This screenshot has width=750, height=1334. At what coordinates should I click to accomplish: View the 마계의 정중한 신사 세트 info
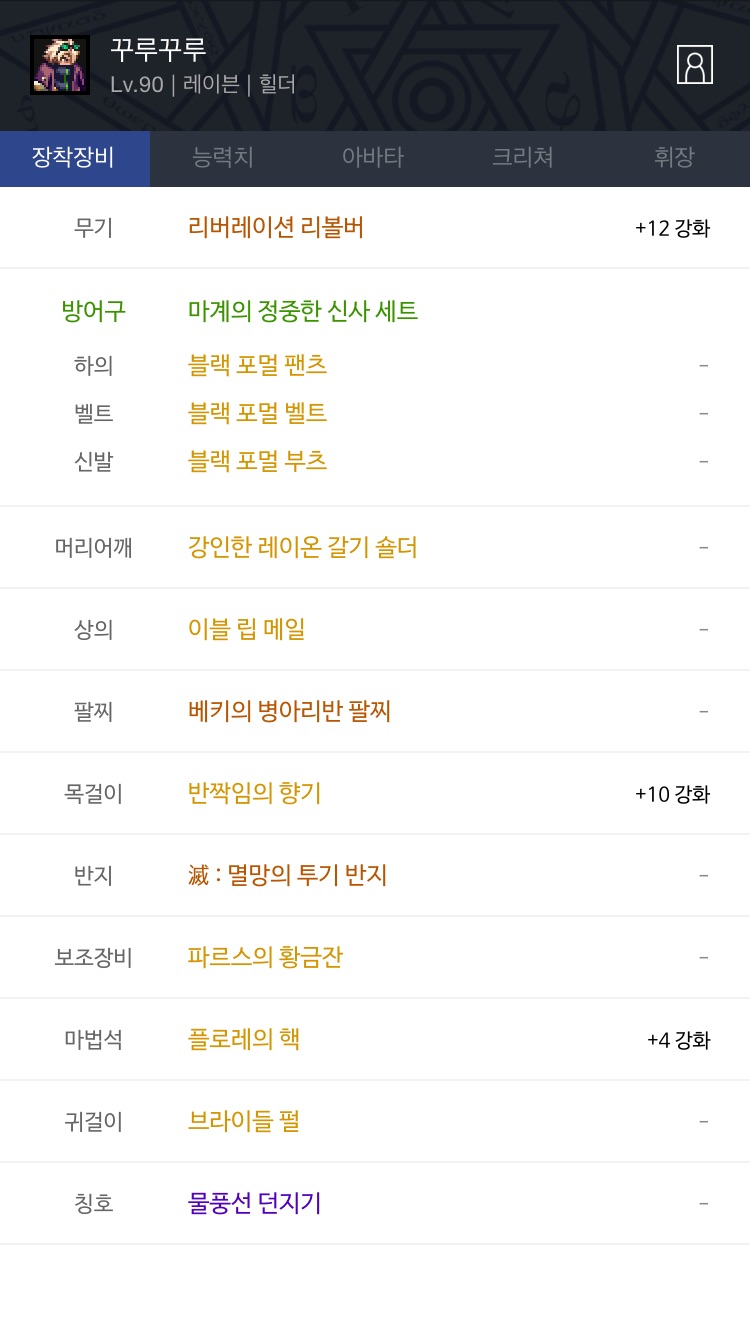[x=303, y=311]
